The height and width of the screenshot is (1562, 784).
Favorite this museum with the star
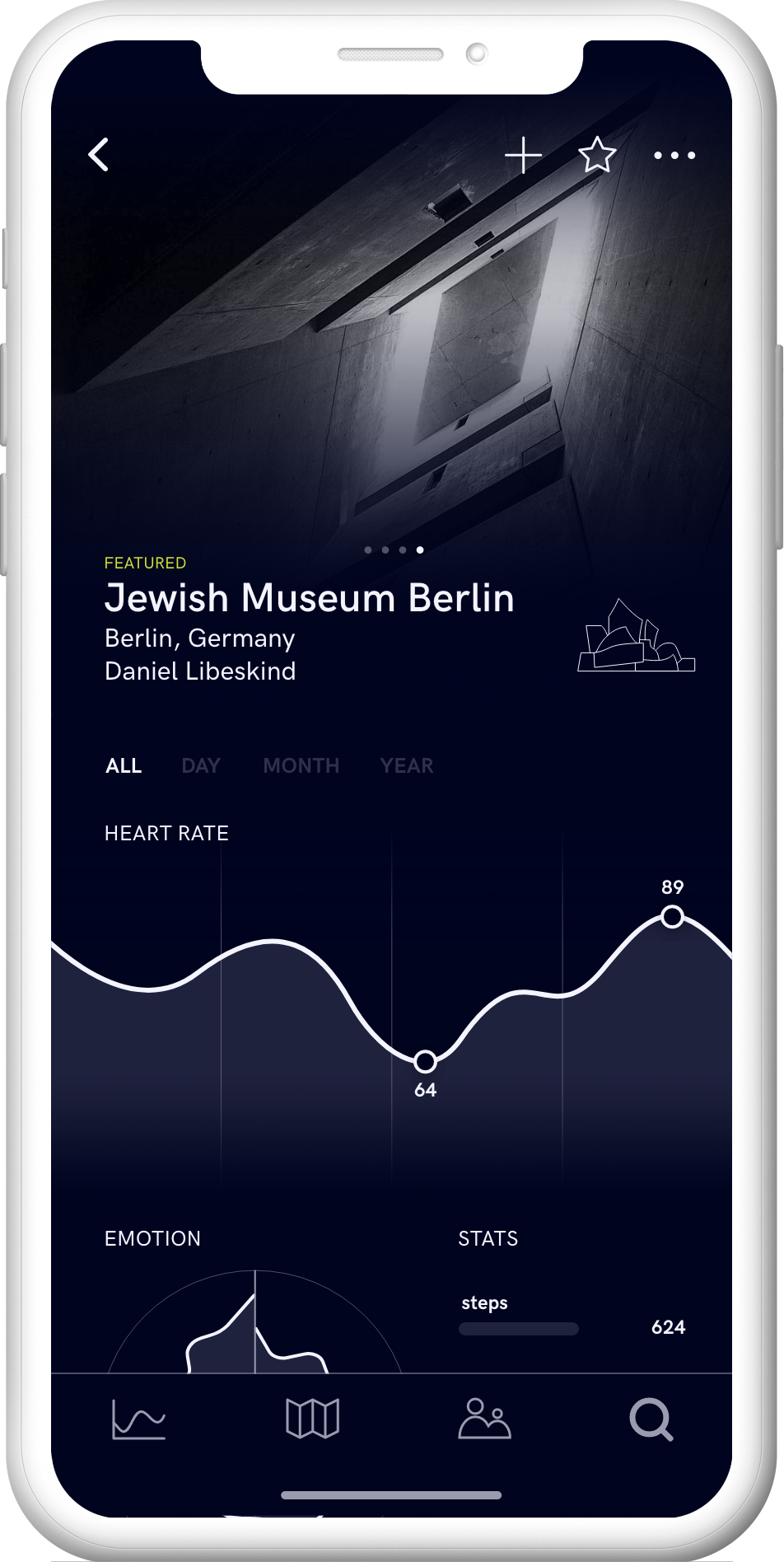(x=597, y=155)
